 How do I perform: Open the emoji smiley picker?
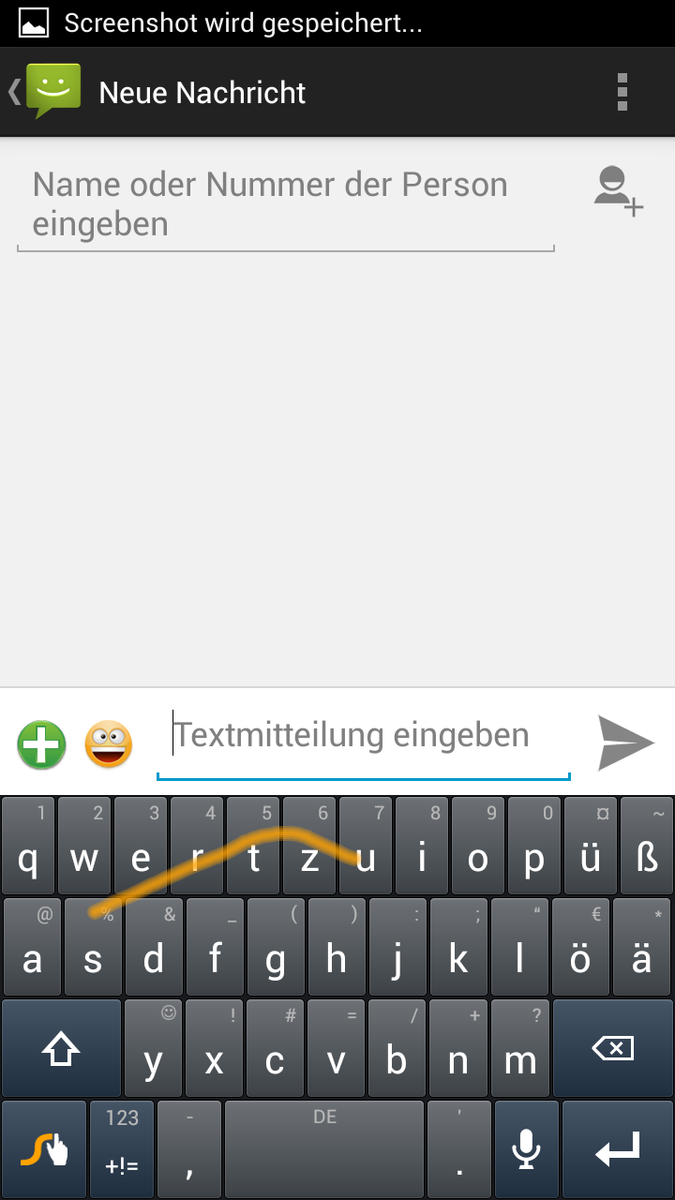[x=108, y=744]
